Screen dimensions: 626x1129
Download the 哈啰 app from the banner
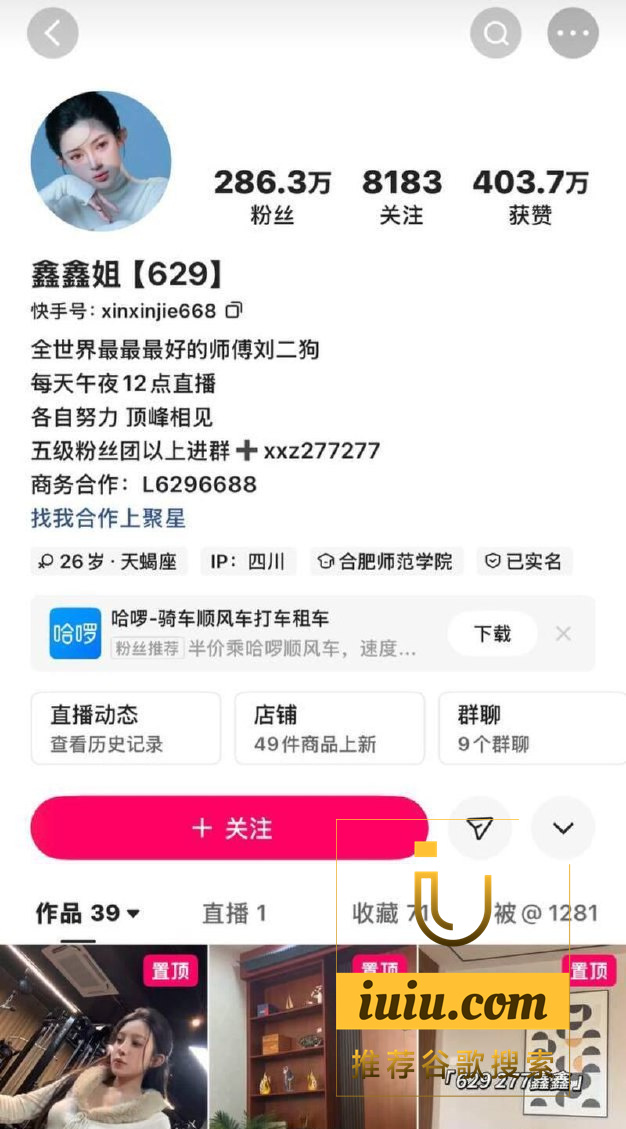491,633
